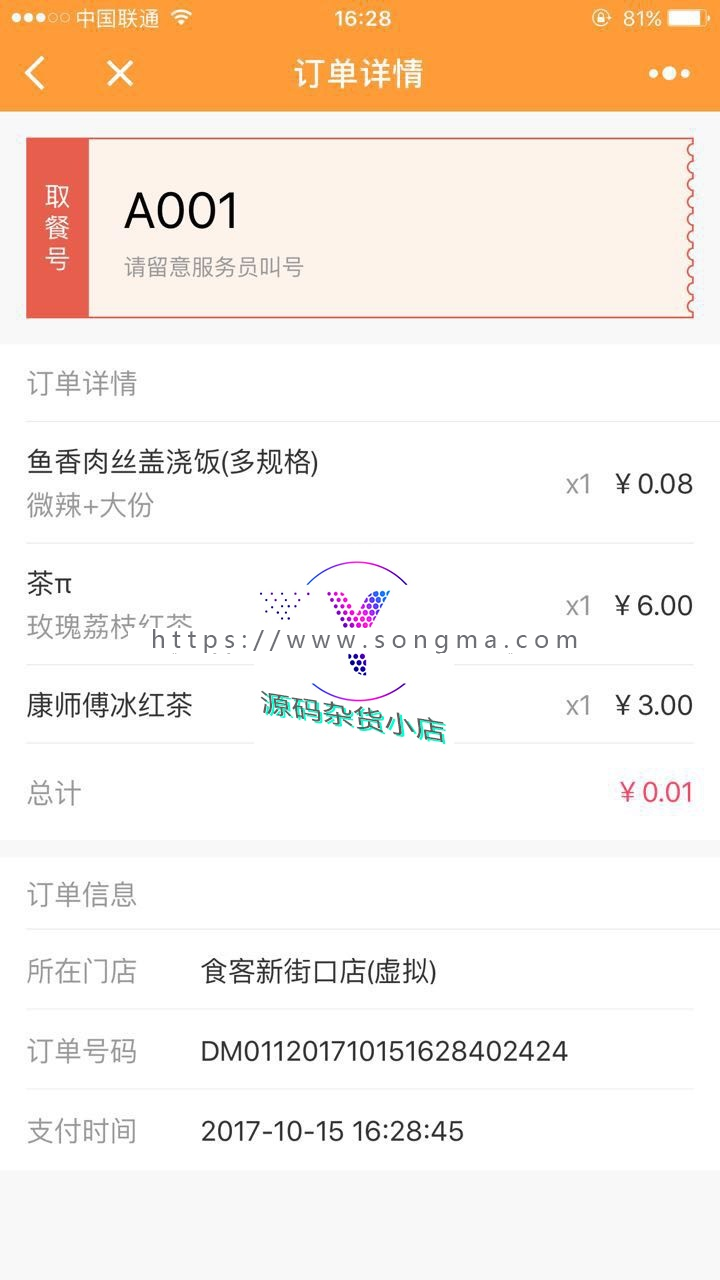720x1280 pixels.
Task: Open the three-dot more menu
Action: coord(669,73)
